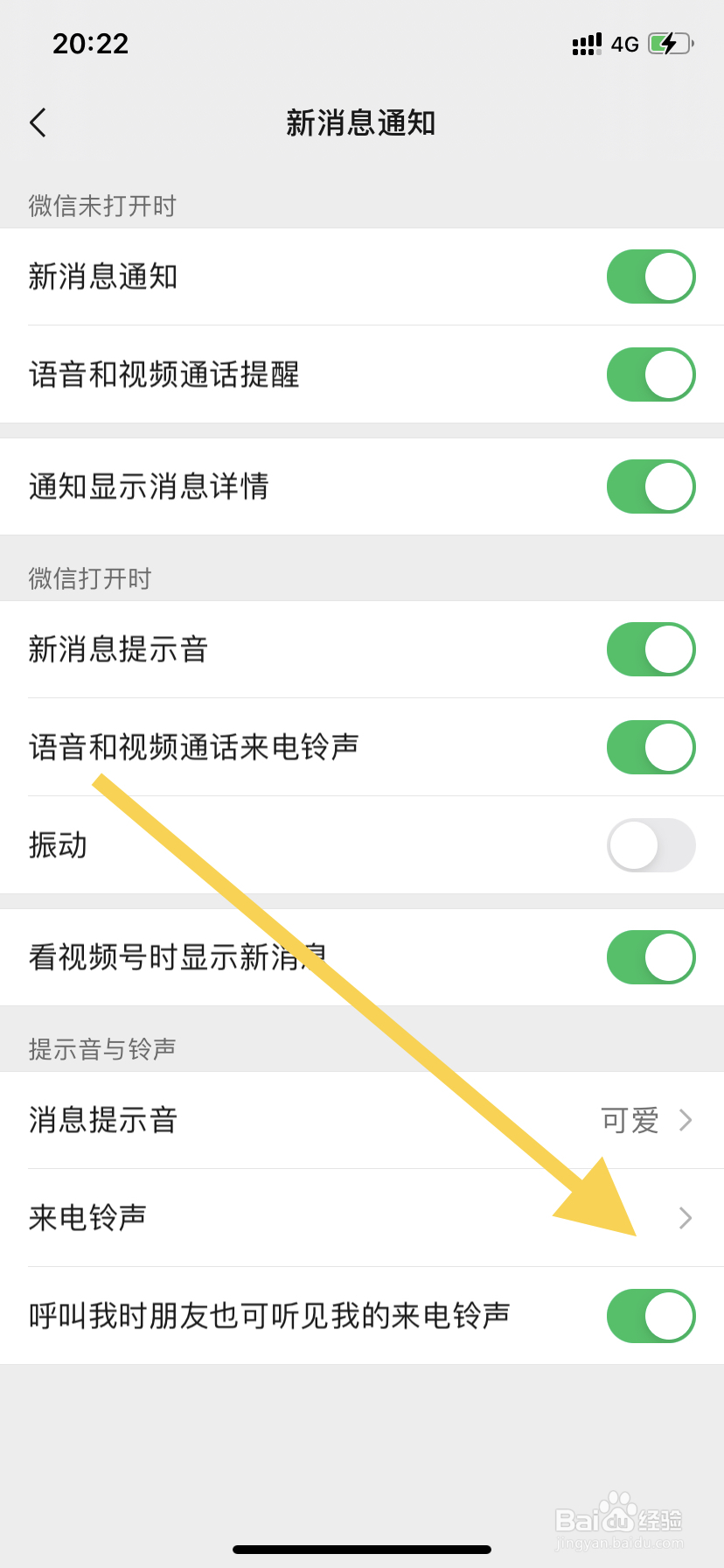Select the 新消息通知 title header

pyautogui.click(x=362, y=123)
